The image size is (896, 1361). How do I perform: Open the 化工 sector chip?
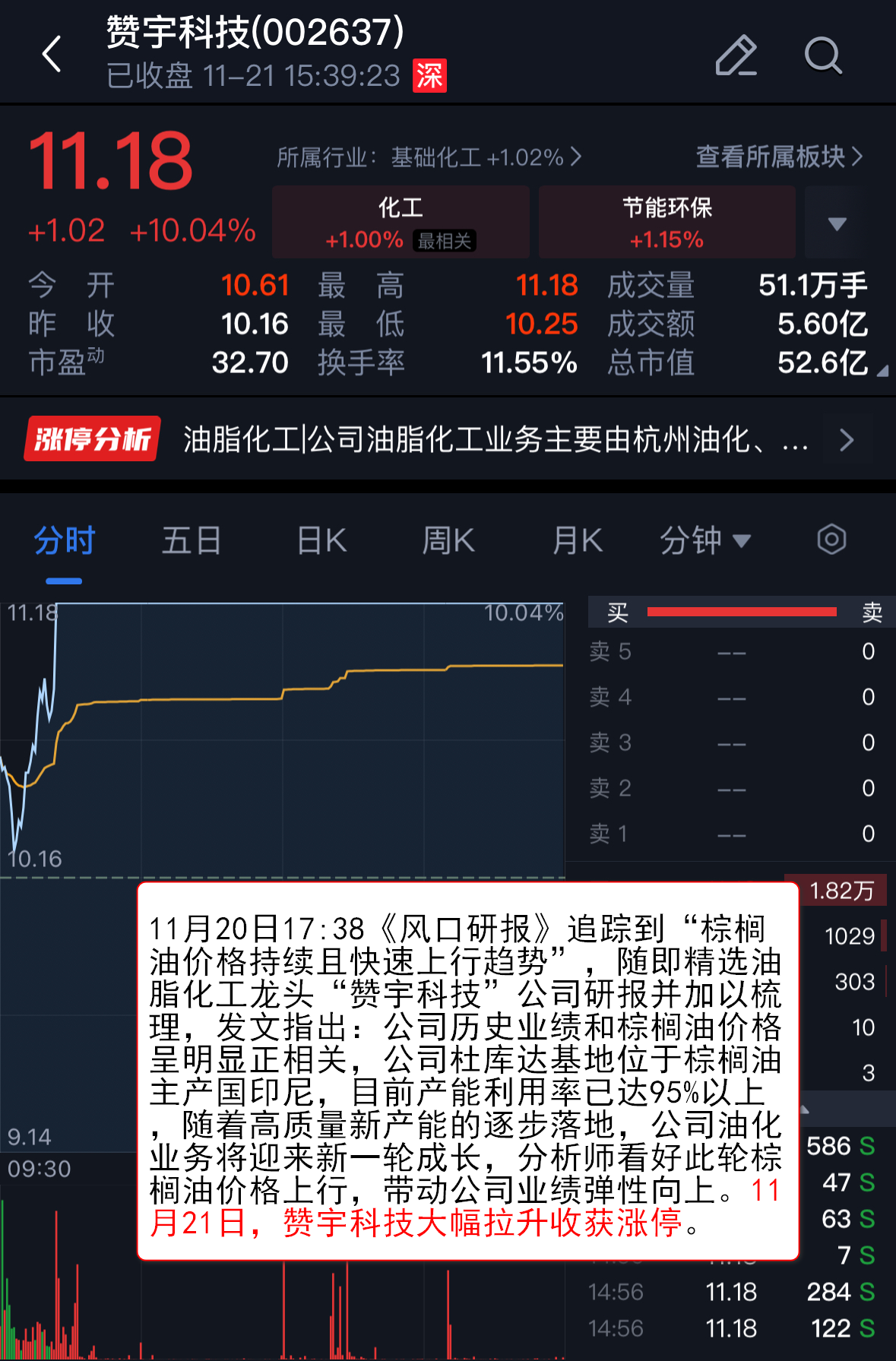coord(401,223)
